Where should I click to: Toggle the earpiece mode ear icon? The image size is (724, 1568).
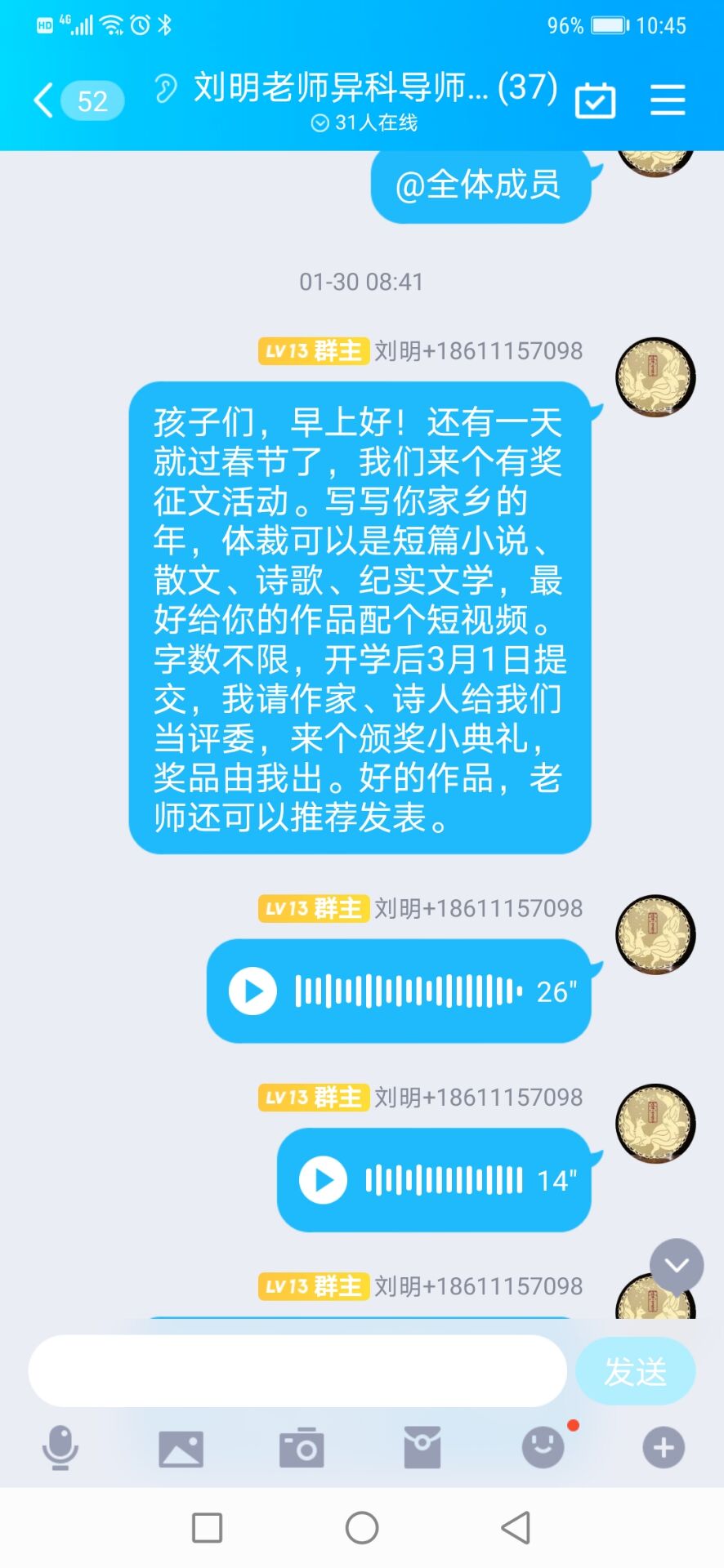tap(165, 88)
